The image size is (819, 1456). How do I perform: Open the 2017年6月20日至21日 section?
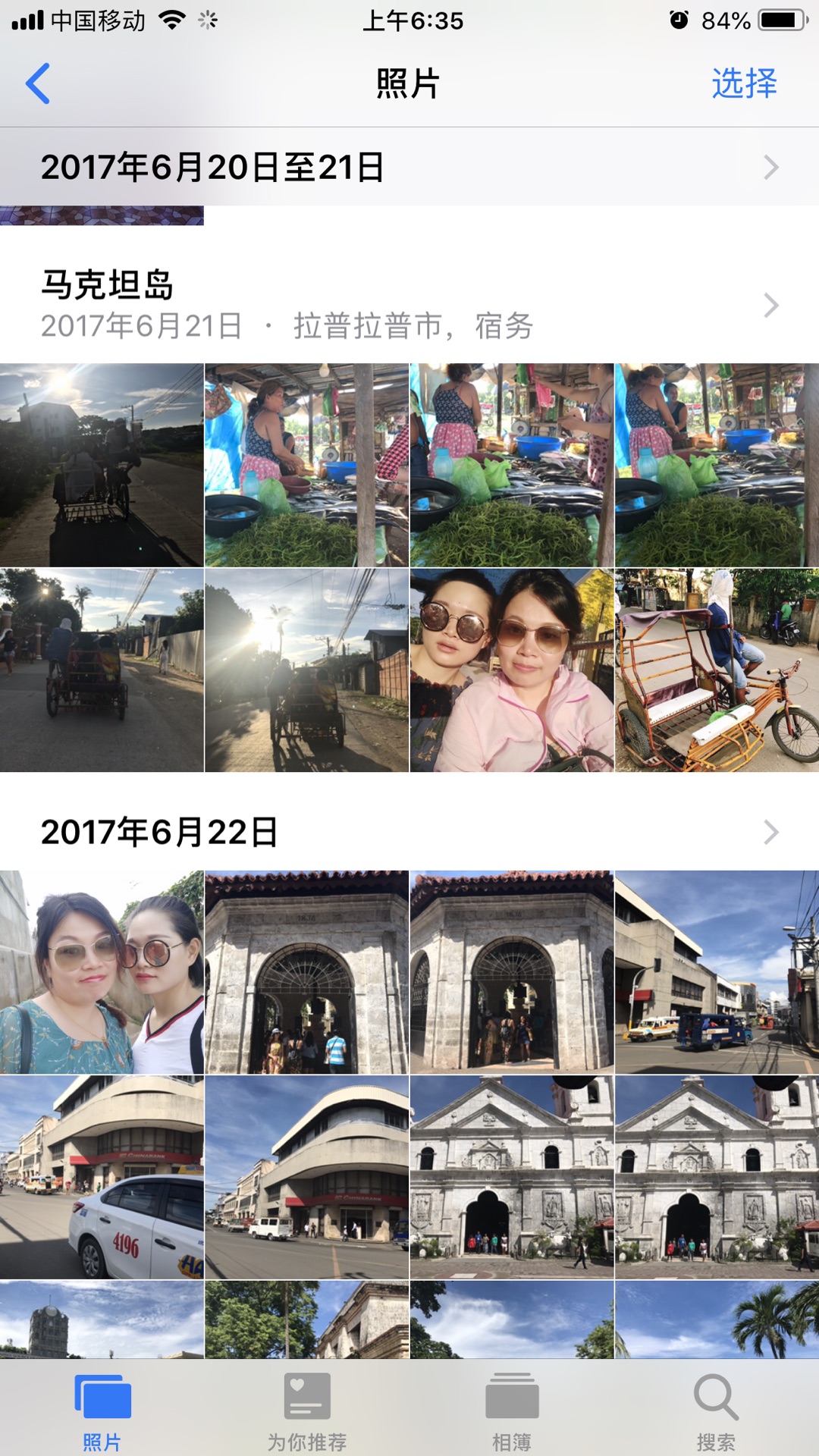(409, 167)
